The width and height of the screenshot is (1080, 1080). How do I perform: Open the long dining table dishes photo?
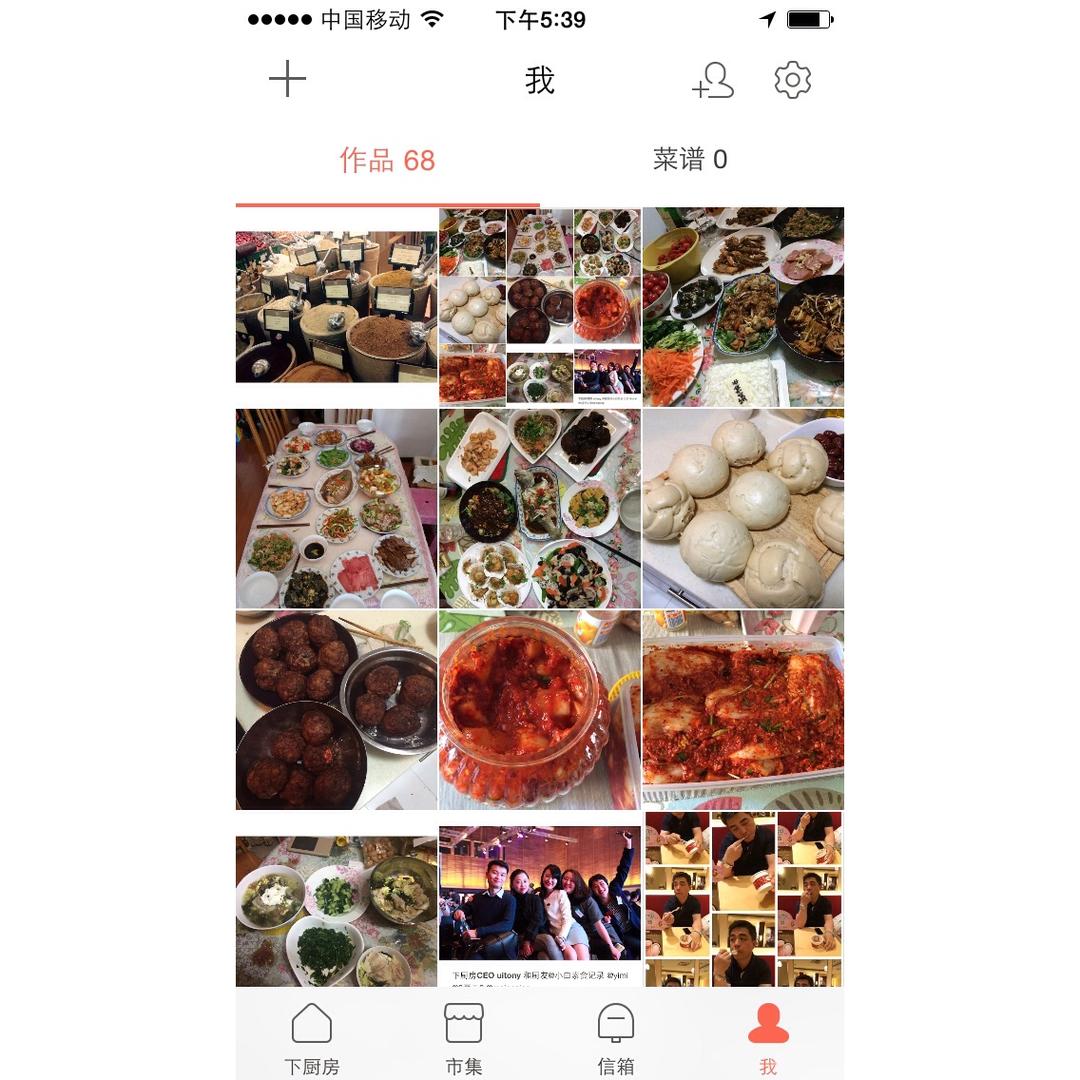tap(336, 508)
